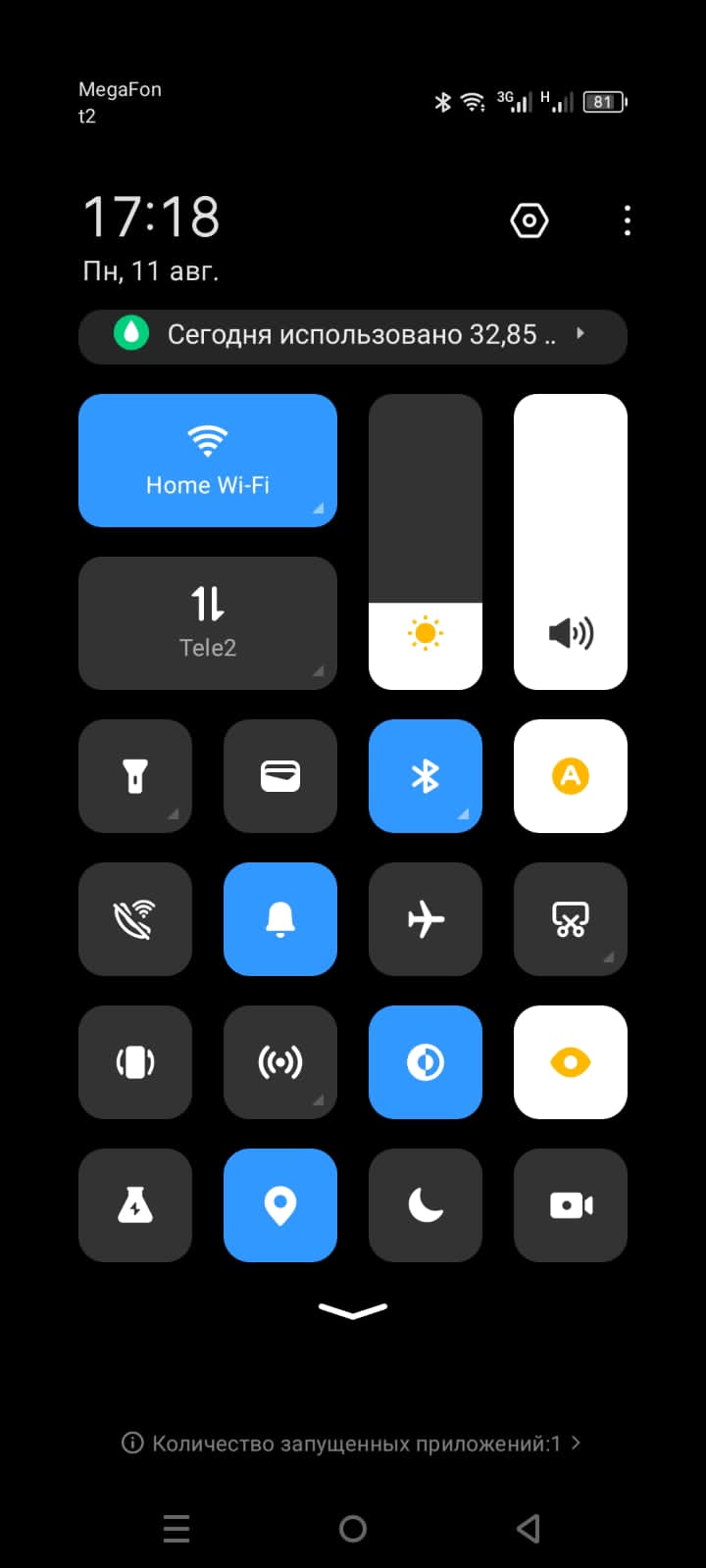
Task: Enable Do Not Disturb moon tile
Action: pyautogui.click(x=426, y=1205)
